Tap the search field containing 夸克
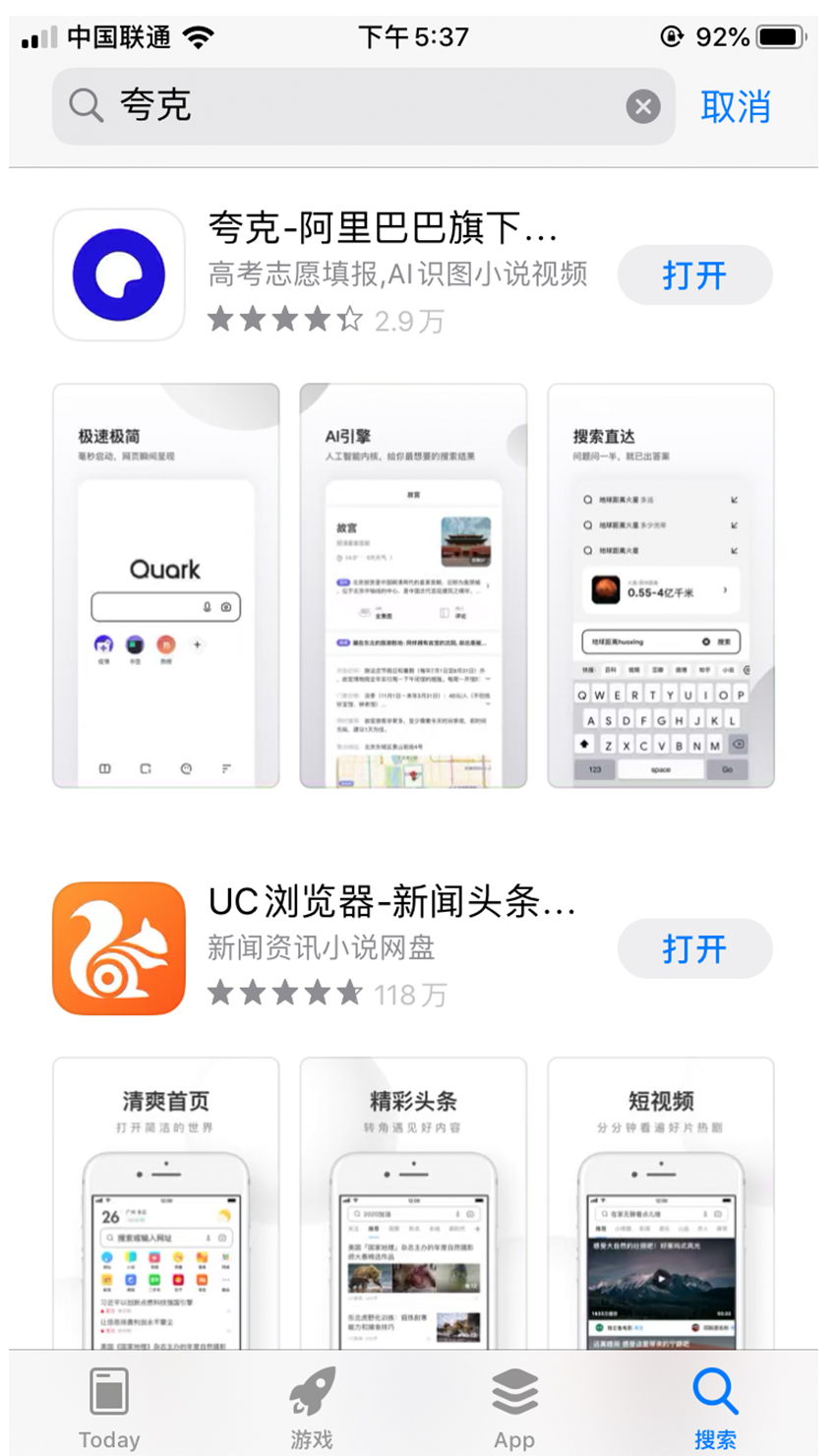This screenshot has width=836, height=1456. pyautogui.click(x=344, y=106)
